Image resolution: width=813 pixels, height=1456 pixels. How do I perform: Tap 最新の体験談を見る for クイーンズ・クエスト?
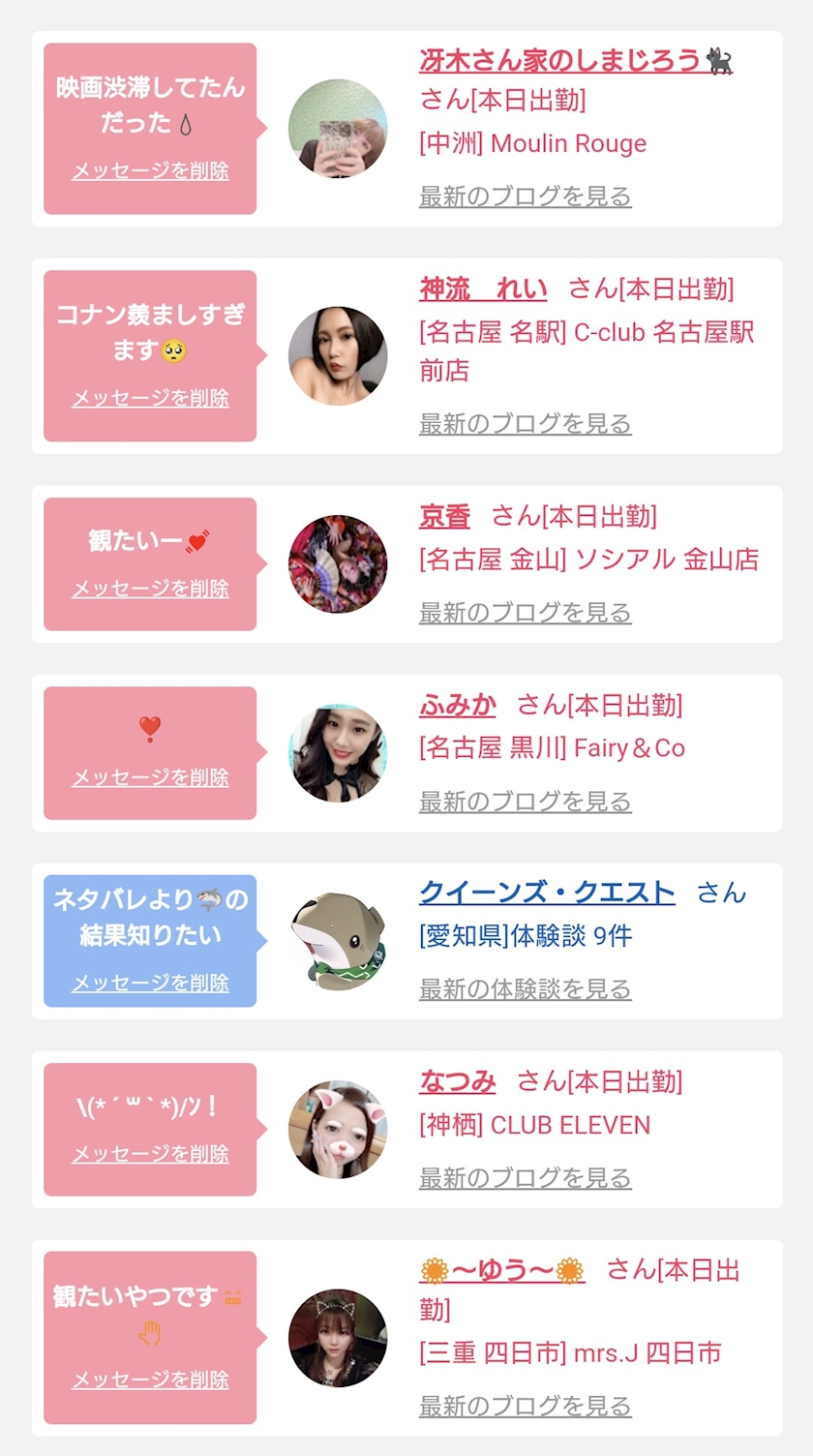click(525, 989)
